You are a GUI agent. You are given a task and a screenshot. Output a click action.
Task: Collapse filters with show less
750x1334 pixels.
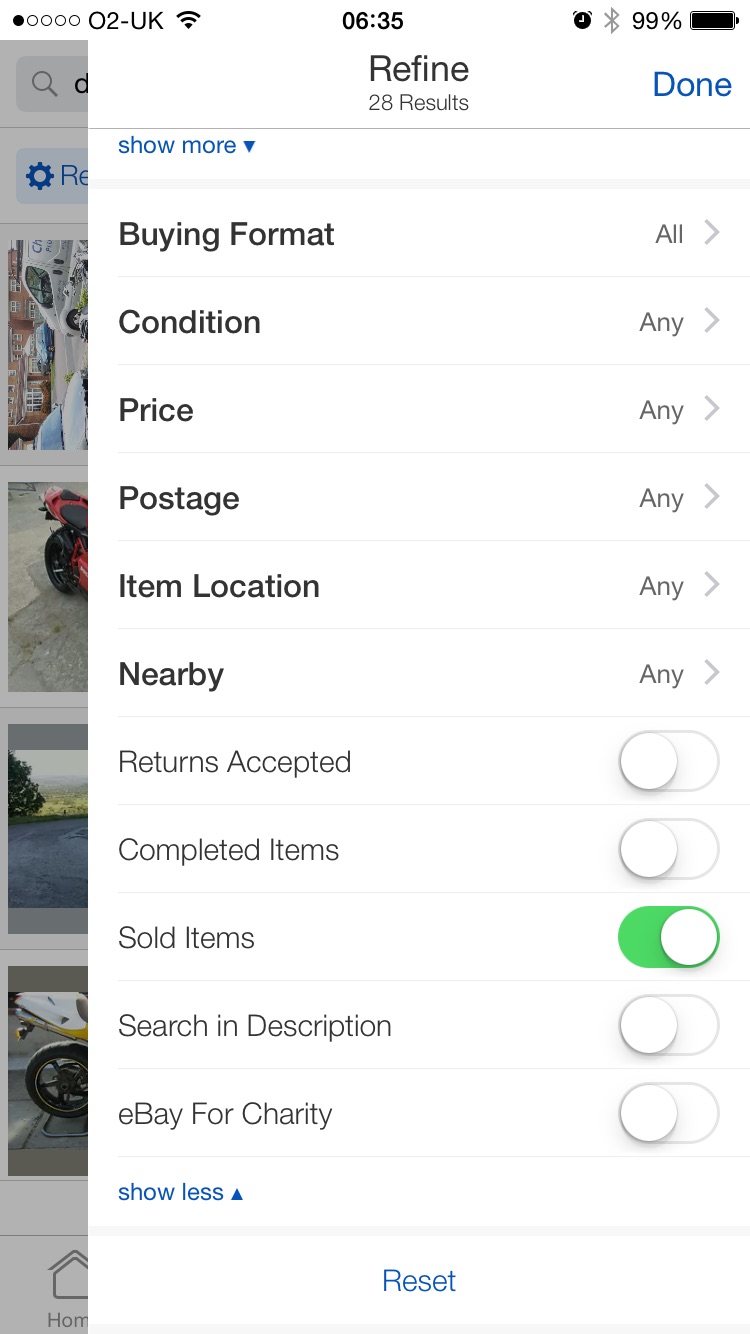[181, 1192]
